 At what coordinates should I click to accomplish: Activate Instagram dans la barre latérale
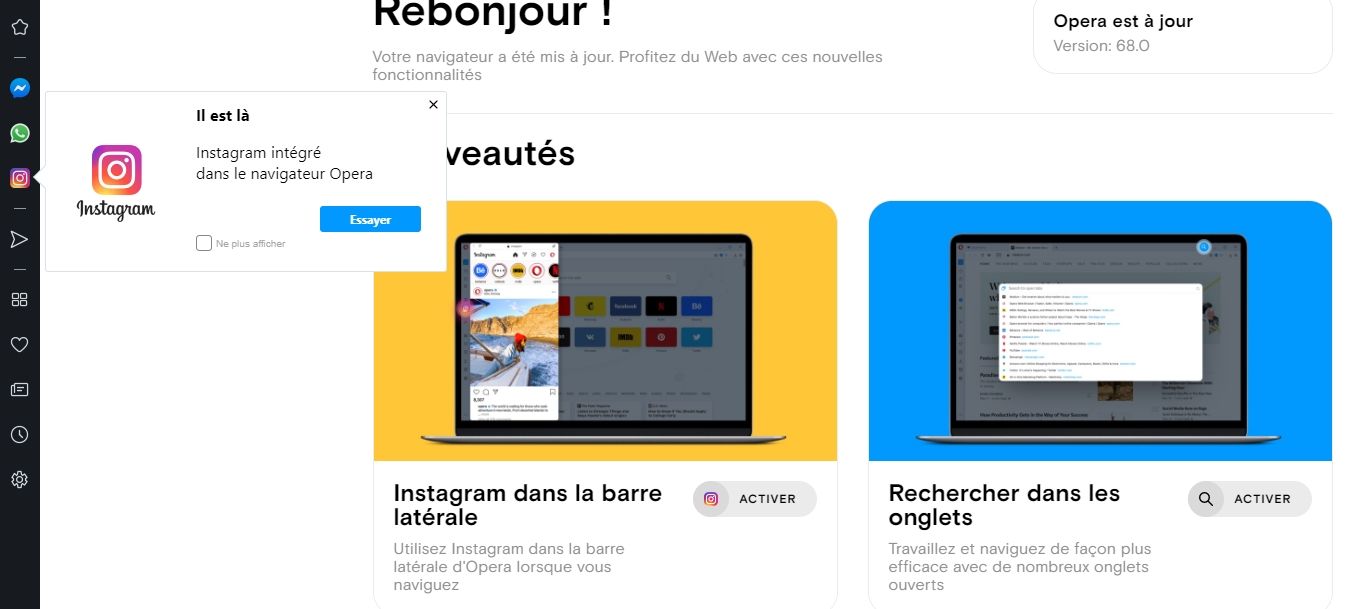click(x=755, y=499)
